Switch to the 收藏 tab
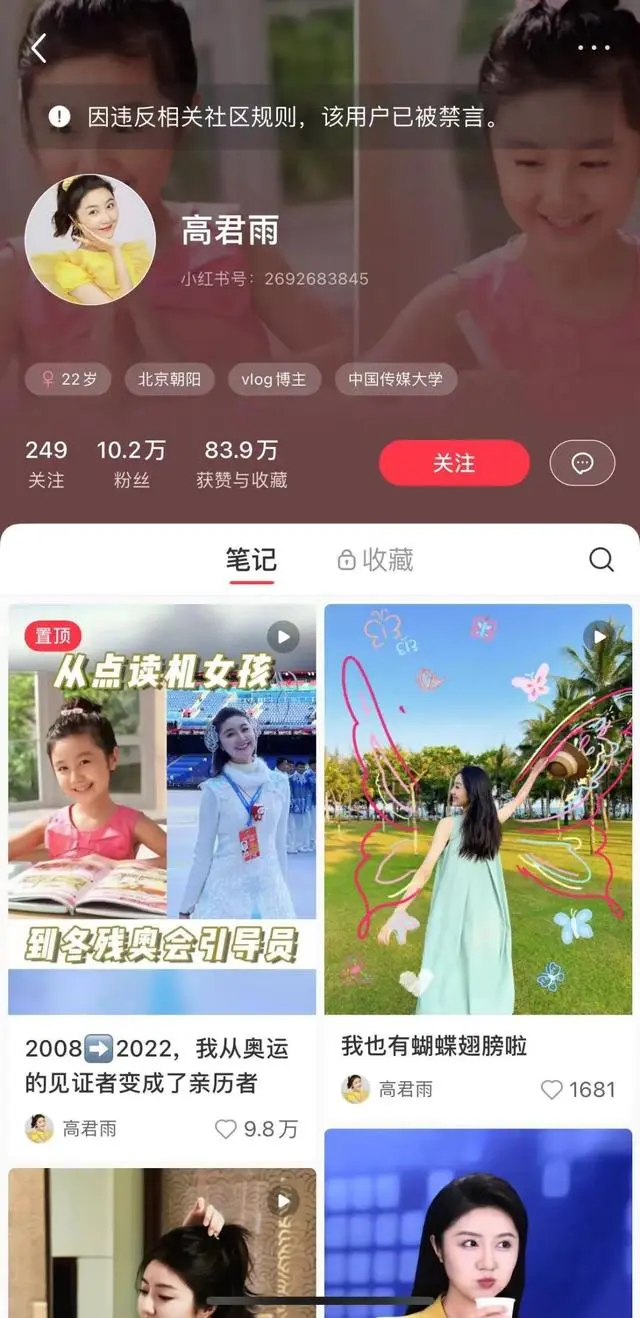The height and width of the screenshot is (1318, 640). [x=376, y=560]
